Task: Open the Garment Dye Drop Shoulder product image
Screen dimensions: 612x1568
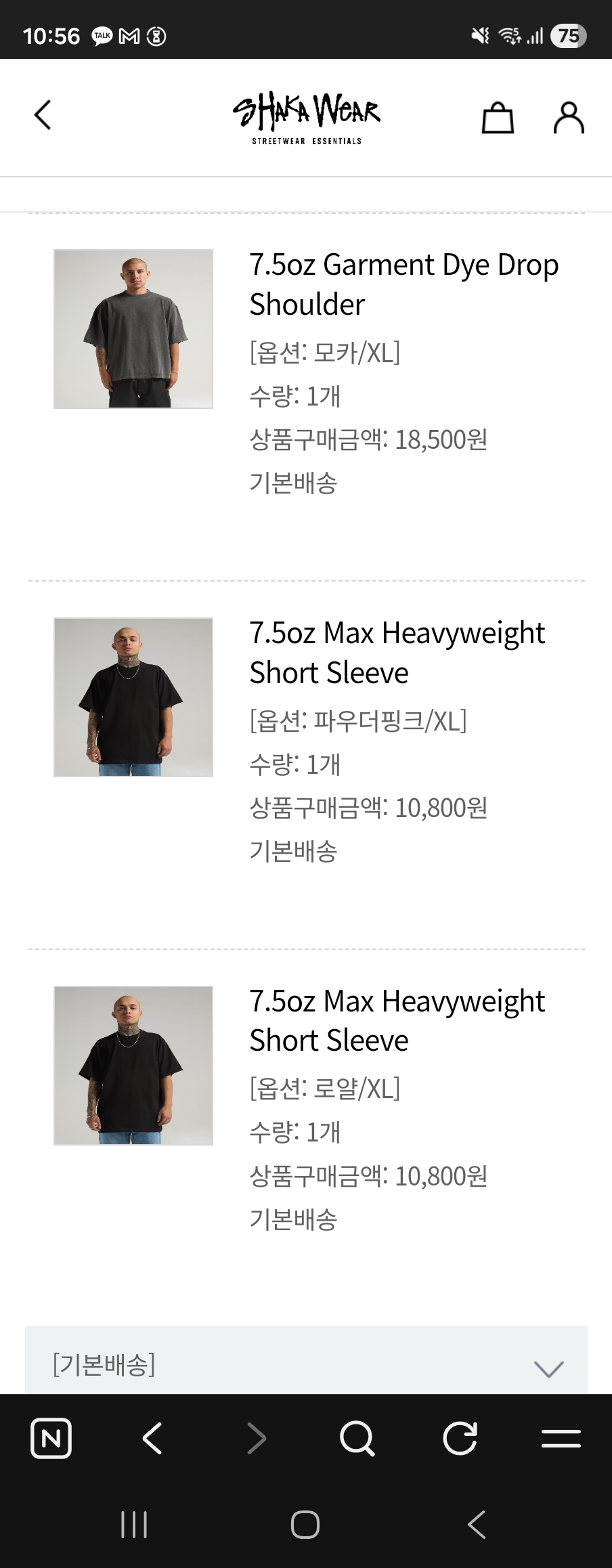Action: (x=133, y=329)
